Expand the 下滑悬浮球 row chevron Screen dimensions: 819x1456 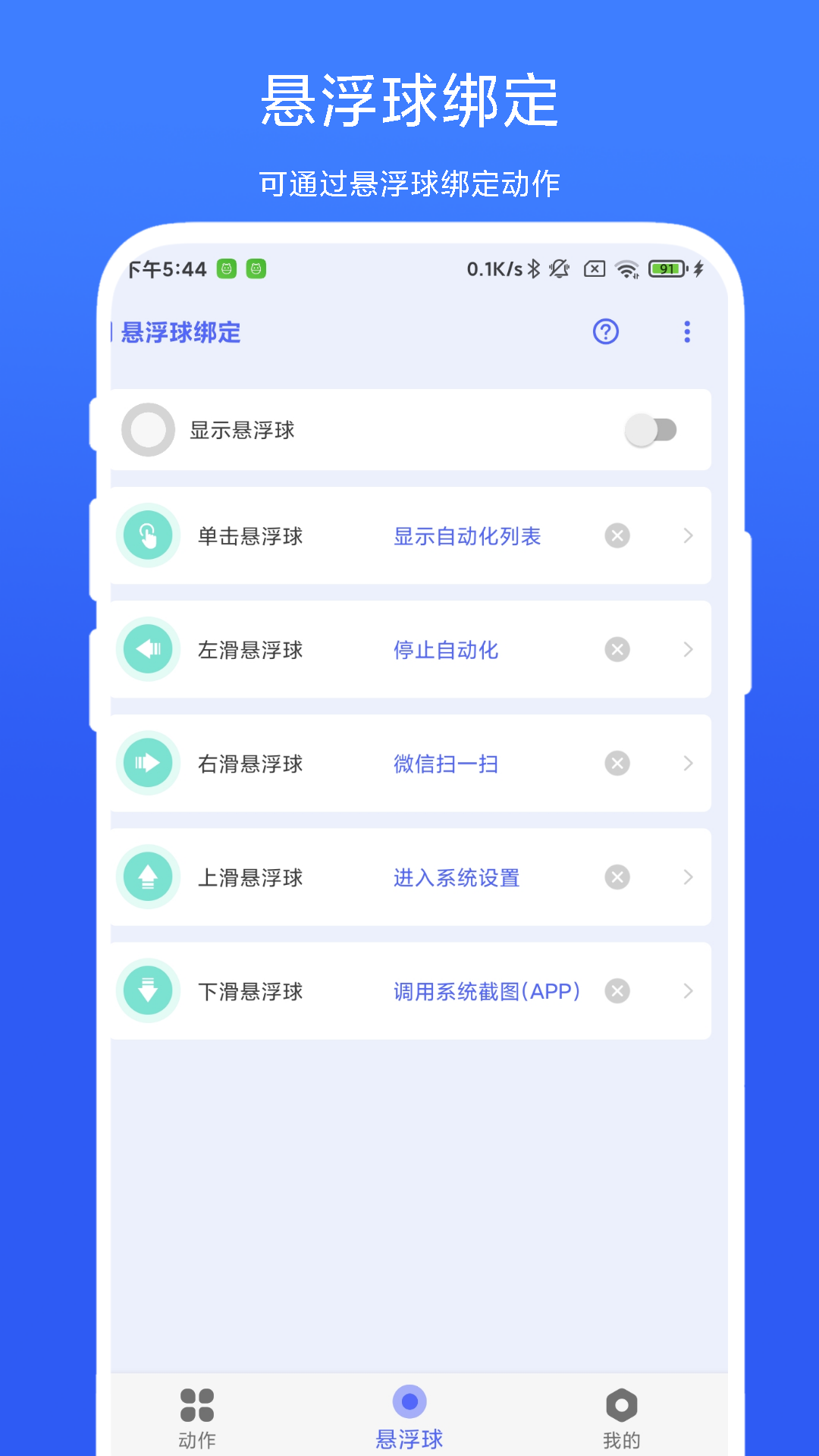(688, 990)
